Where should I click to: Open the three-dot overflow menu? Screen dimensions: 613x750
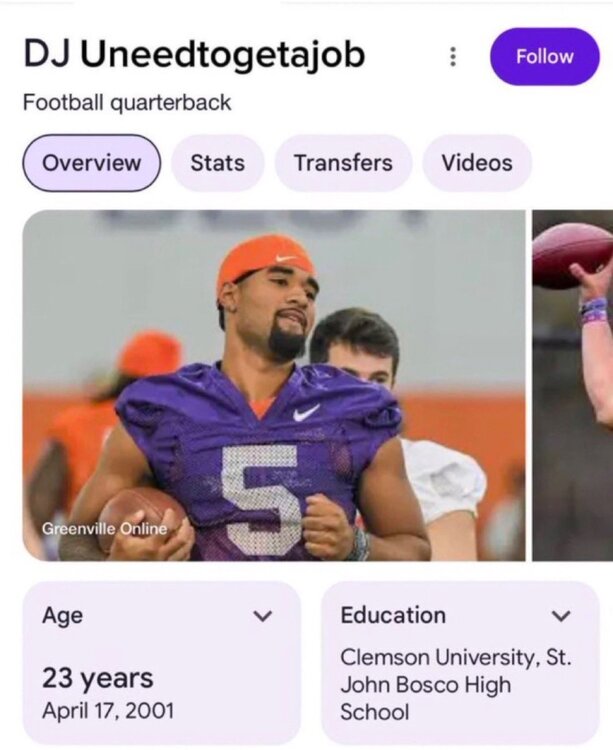[x=453, y=57]
